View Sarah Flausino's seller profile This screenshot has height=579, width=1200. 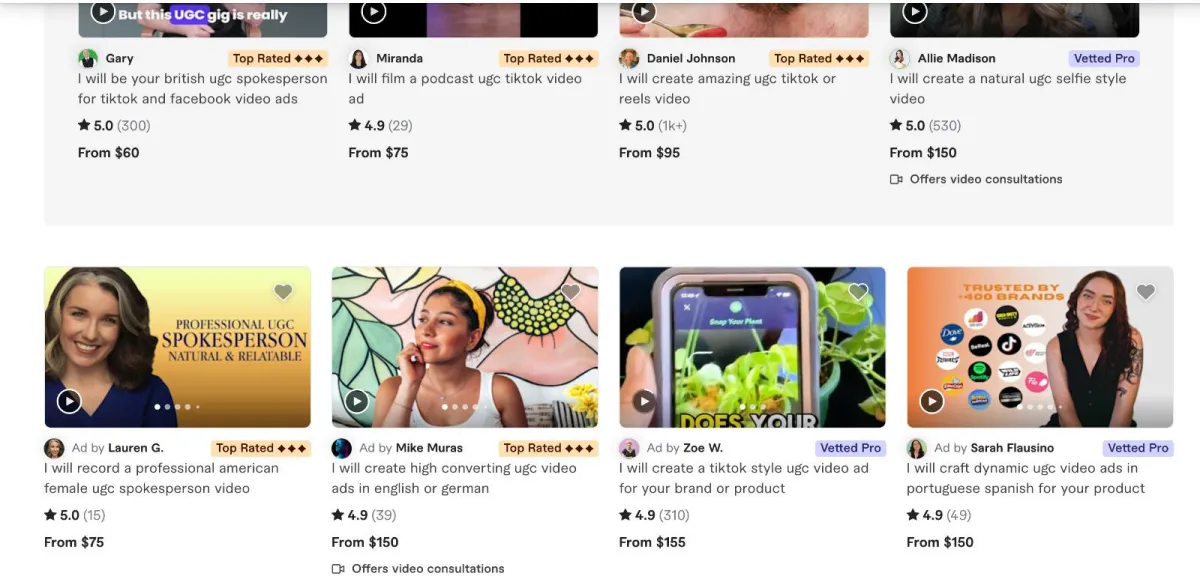point(1012,448)
